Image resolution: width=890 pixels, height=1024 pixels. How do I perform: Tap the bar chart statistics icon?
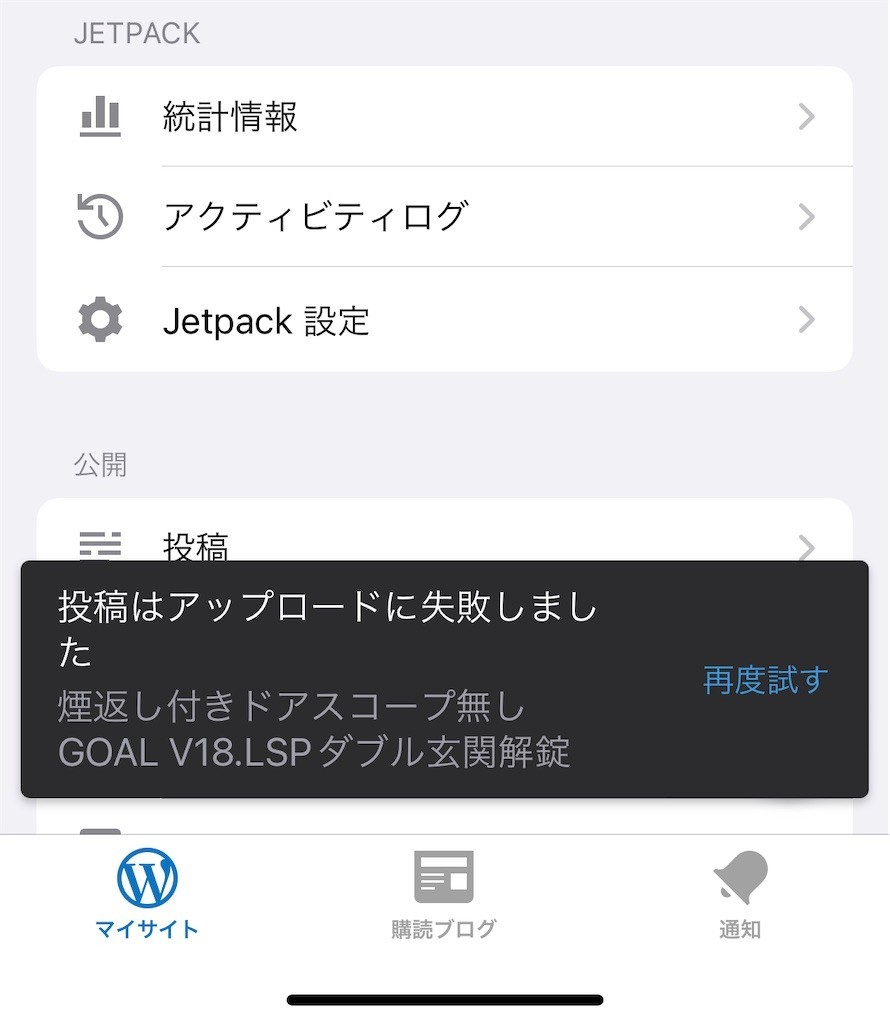click(x=98, y=115)
